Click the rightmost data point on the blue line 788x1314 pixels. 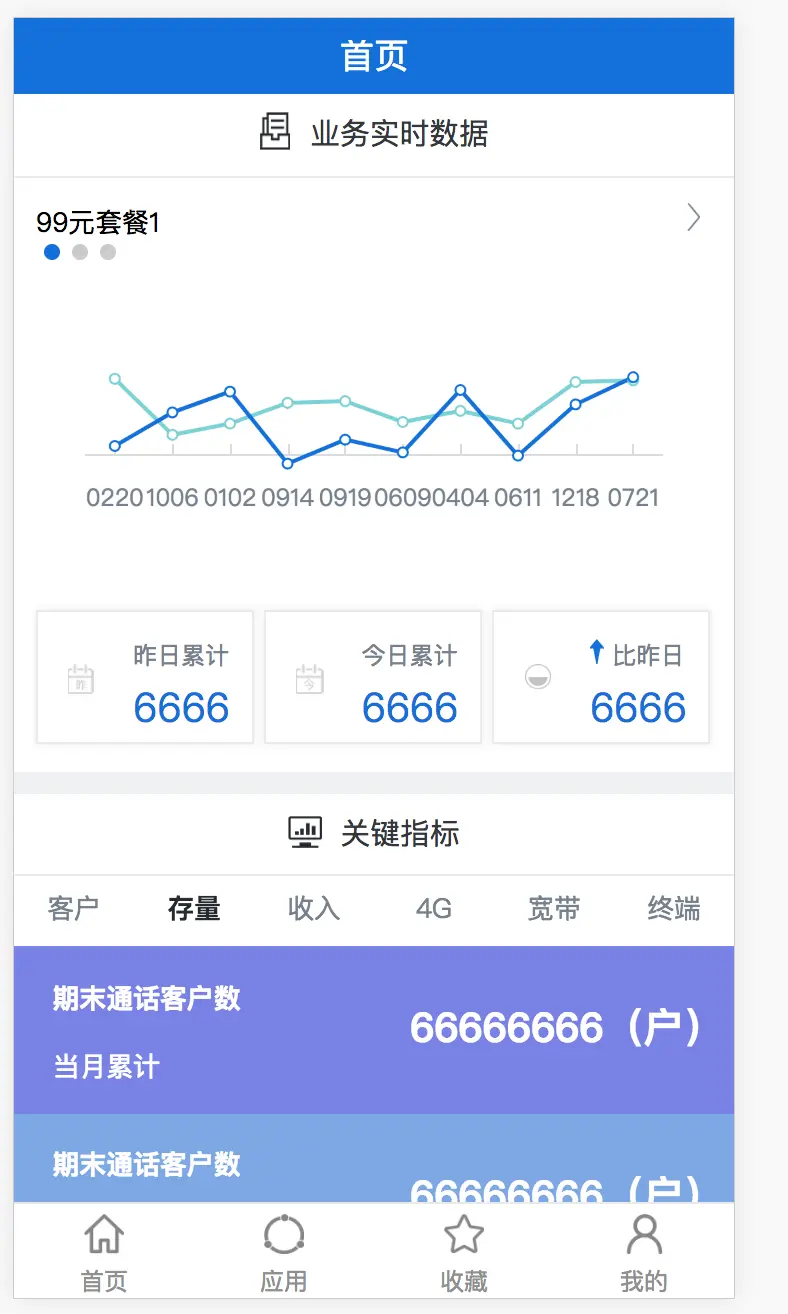633,378
